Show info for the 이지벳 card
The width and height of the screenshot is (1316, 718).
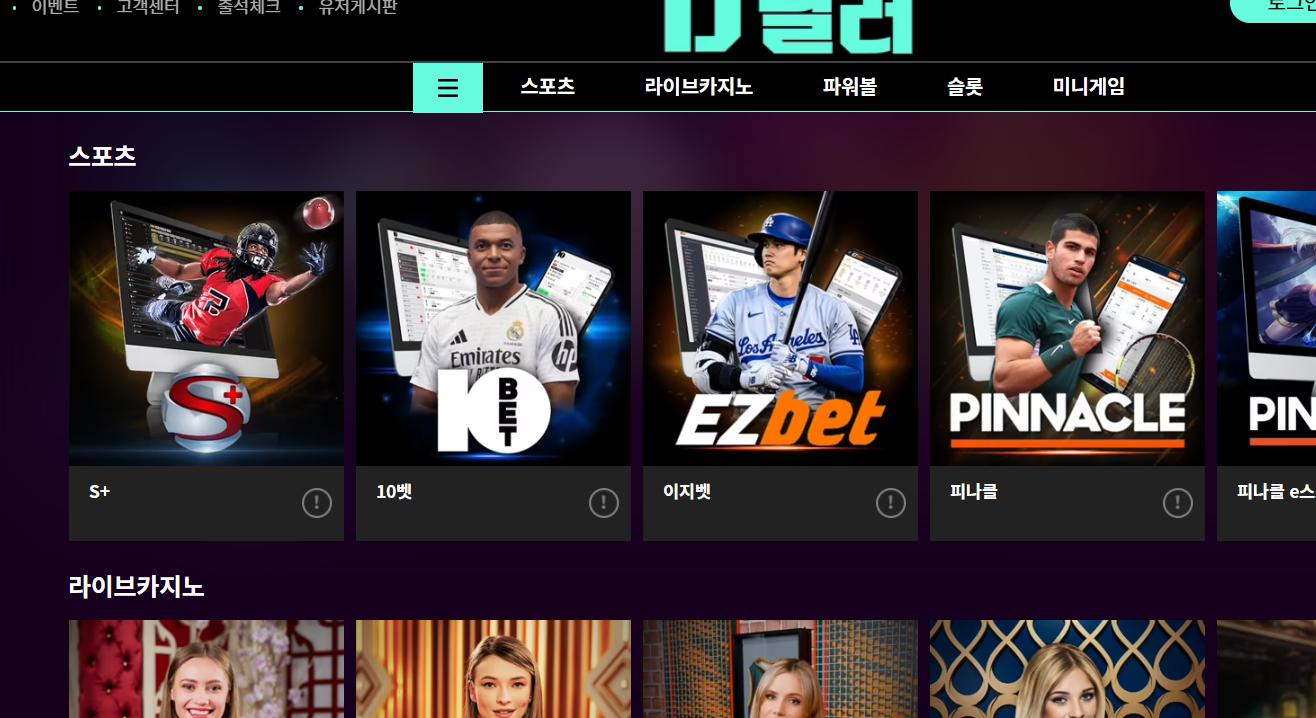click(891, 503)
